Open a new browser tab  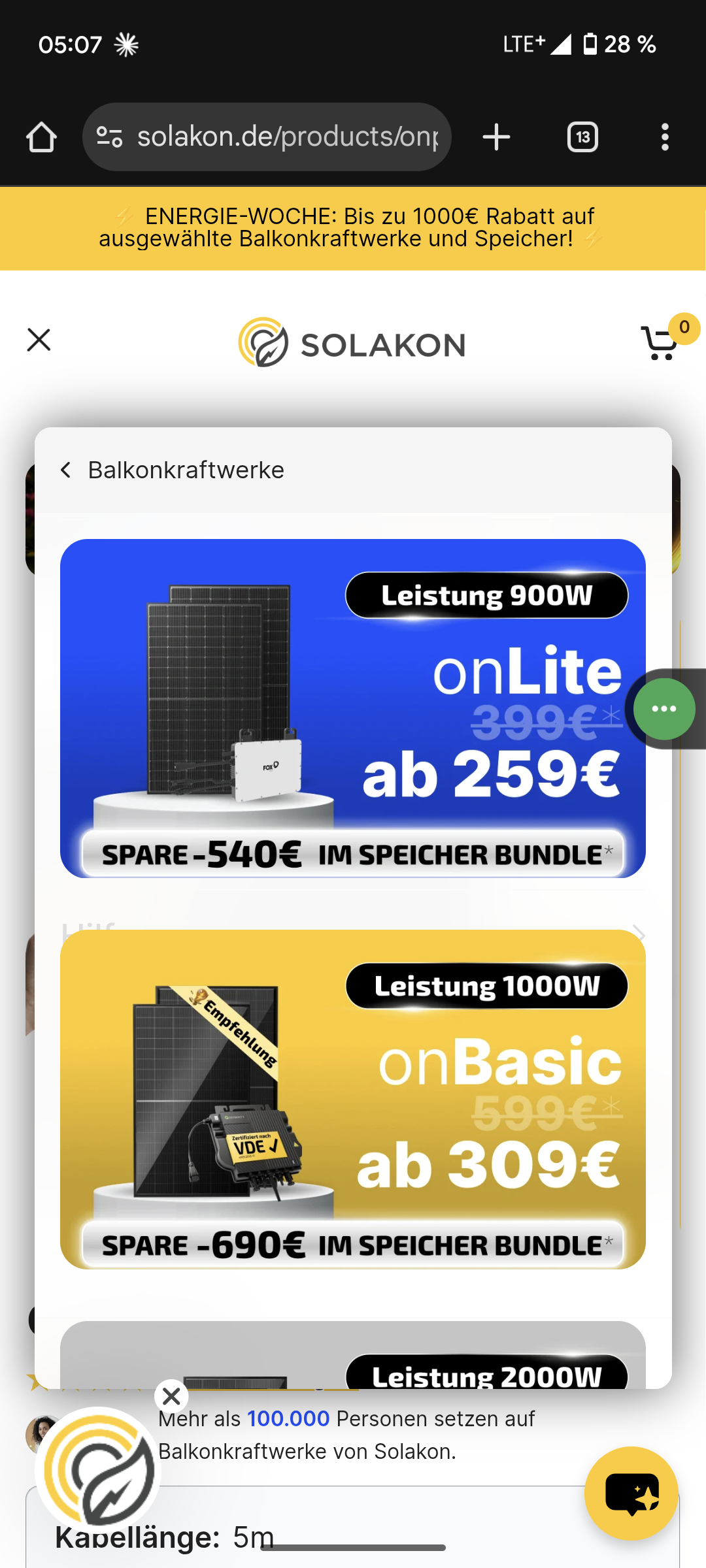click(496, 137)
